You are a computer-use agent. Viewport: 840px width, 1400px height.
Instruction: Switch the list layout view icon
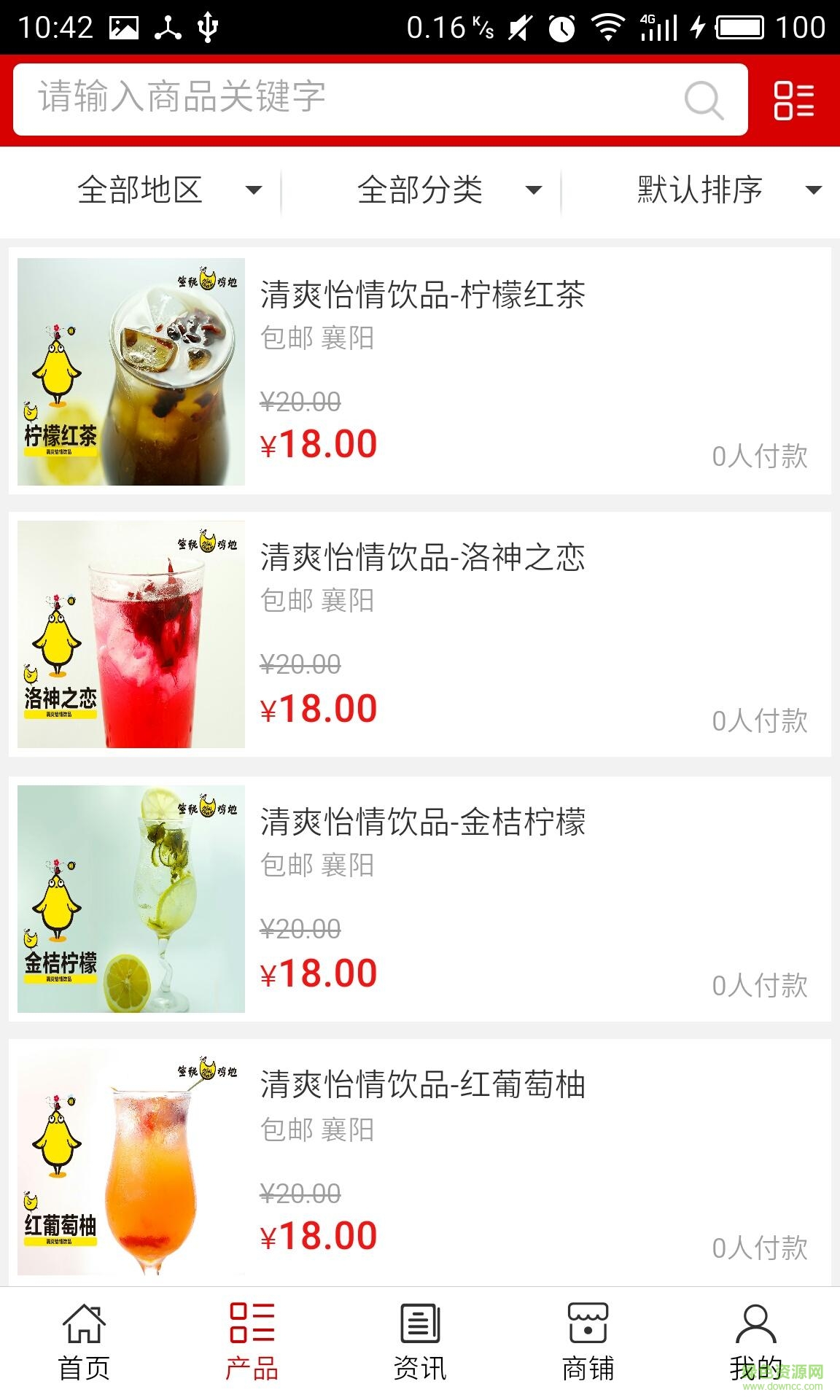(x=794, y=100)
